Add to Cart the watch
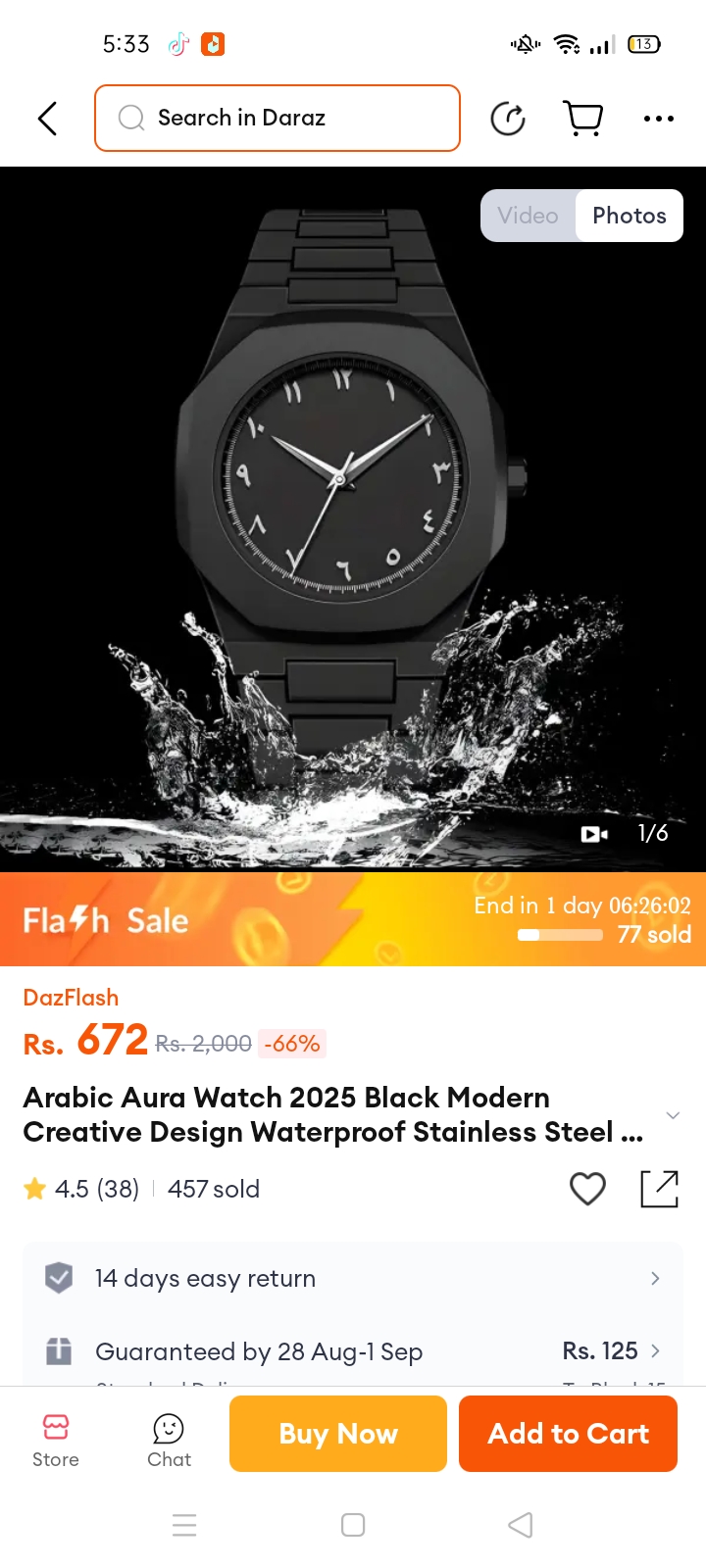 (568, 1434)
